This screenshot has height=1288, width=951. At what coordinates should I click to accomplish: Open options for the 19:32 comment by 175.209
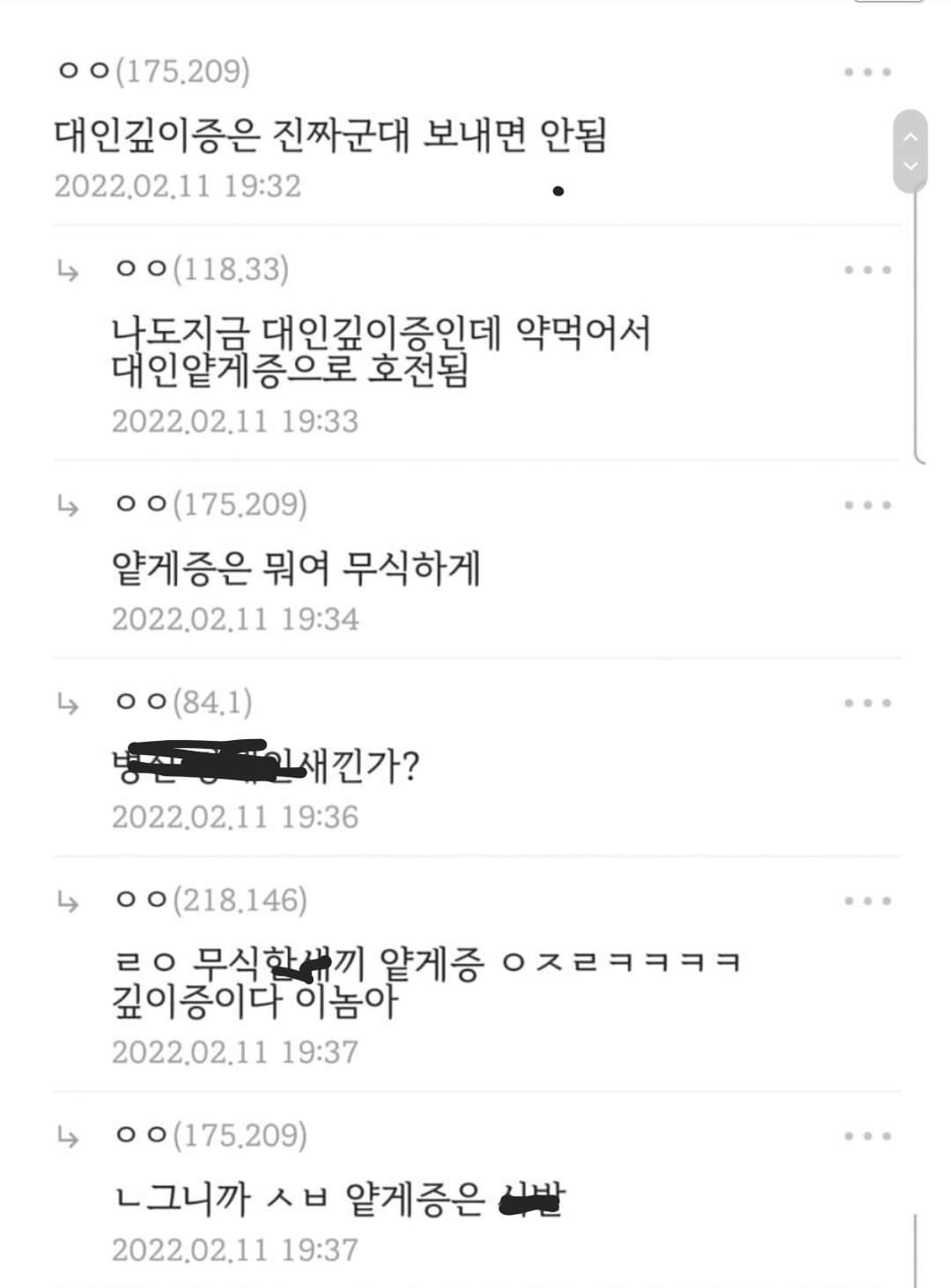(x=867, y=71)
